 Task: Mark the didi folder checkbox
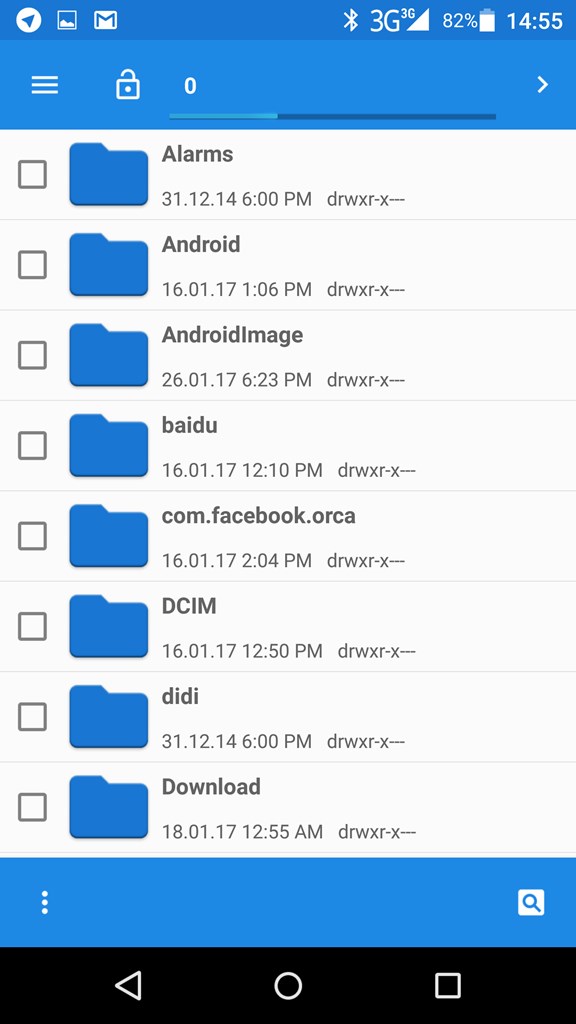click(x=32, y=717)
